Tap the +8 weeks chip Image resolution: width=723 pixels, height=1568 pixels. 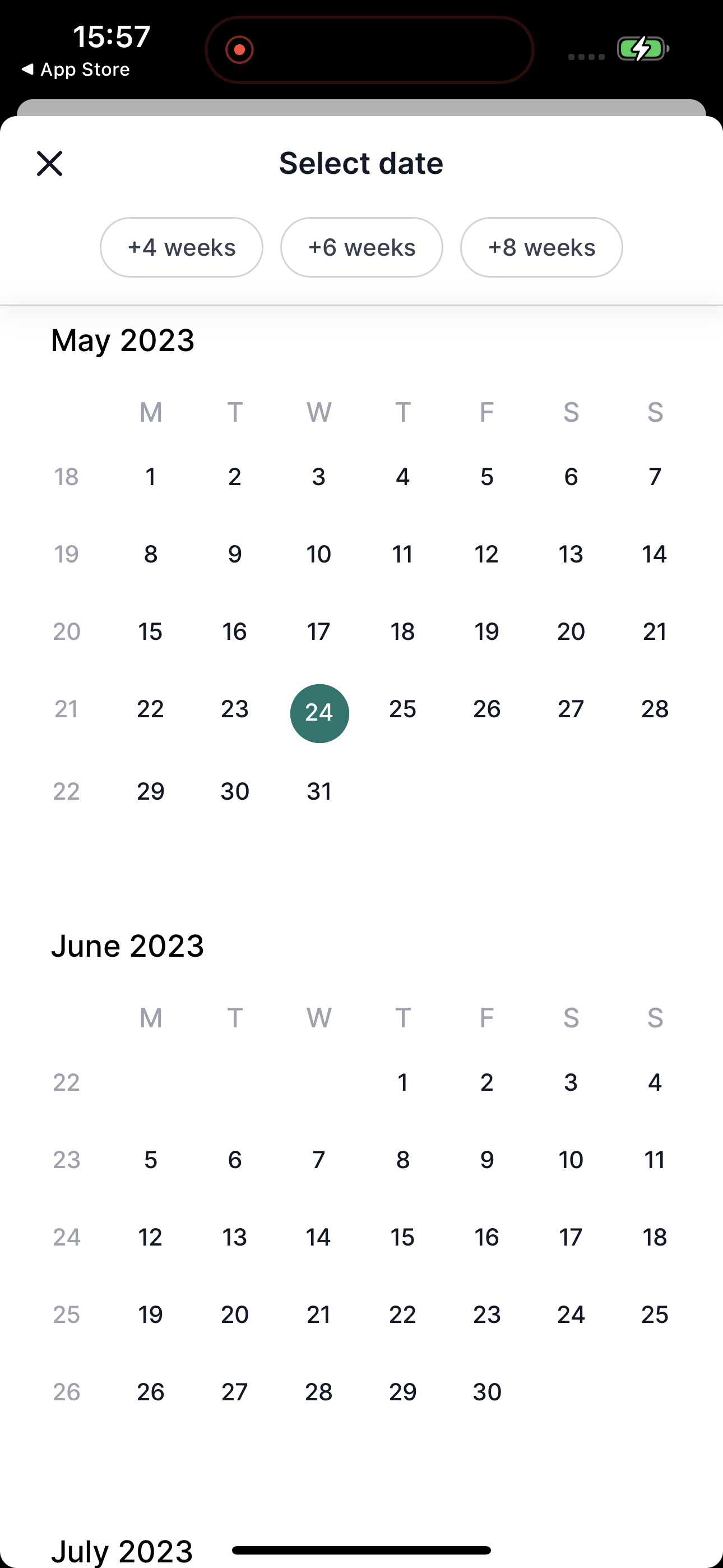[541, 247]
